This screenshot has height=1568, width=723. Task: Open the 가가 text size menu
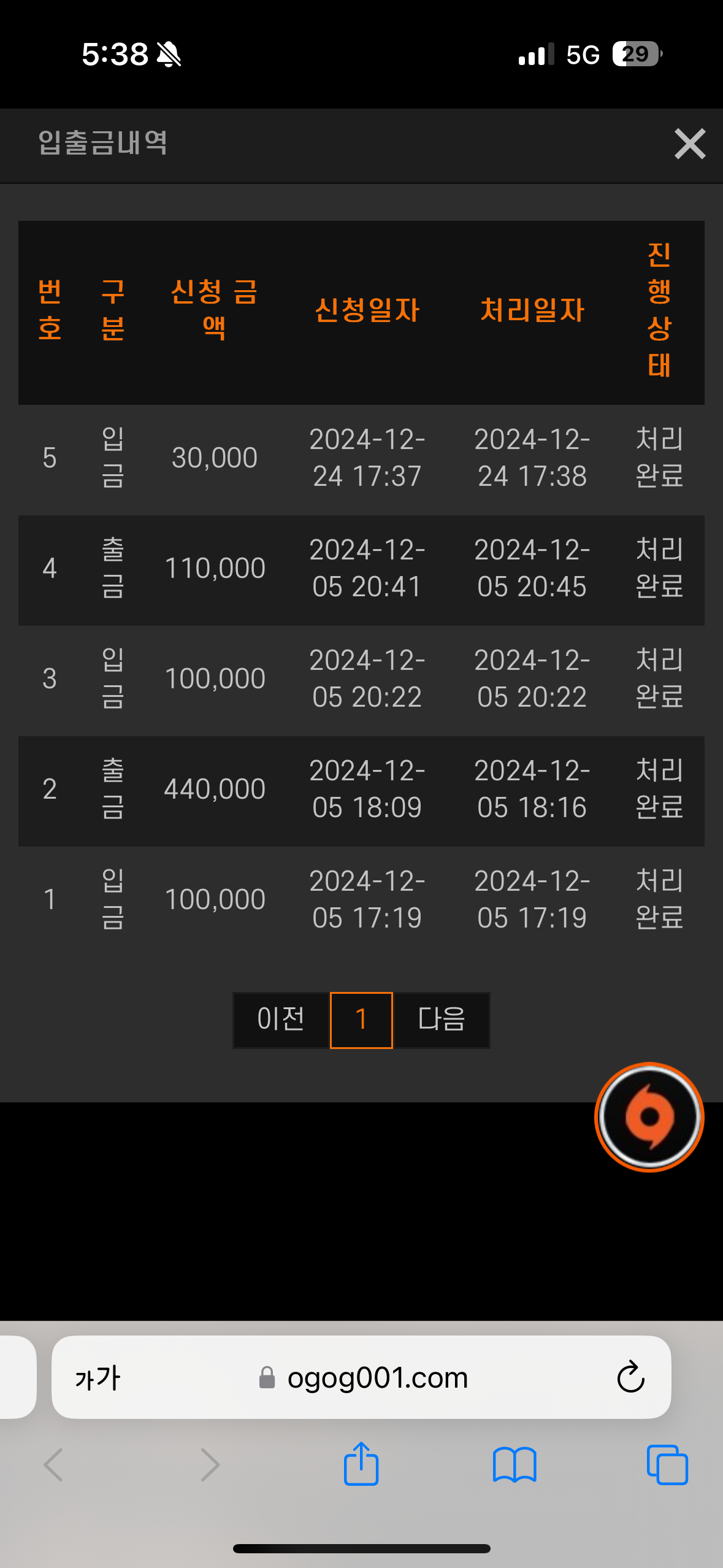coord(98,1378)
